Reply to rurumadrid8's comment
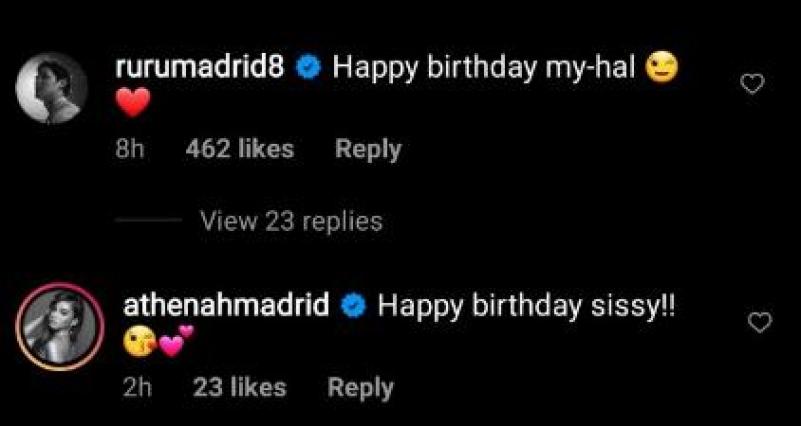801x426 pixels. coord(367,149)
